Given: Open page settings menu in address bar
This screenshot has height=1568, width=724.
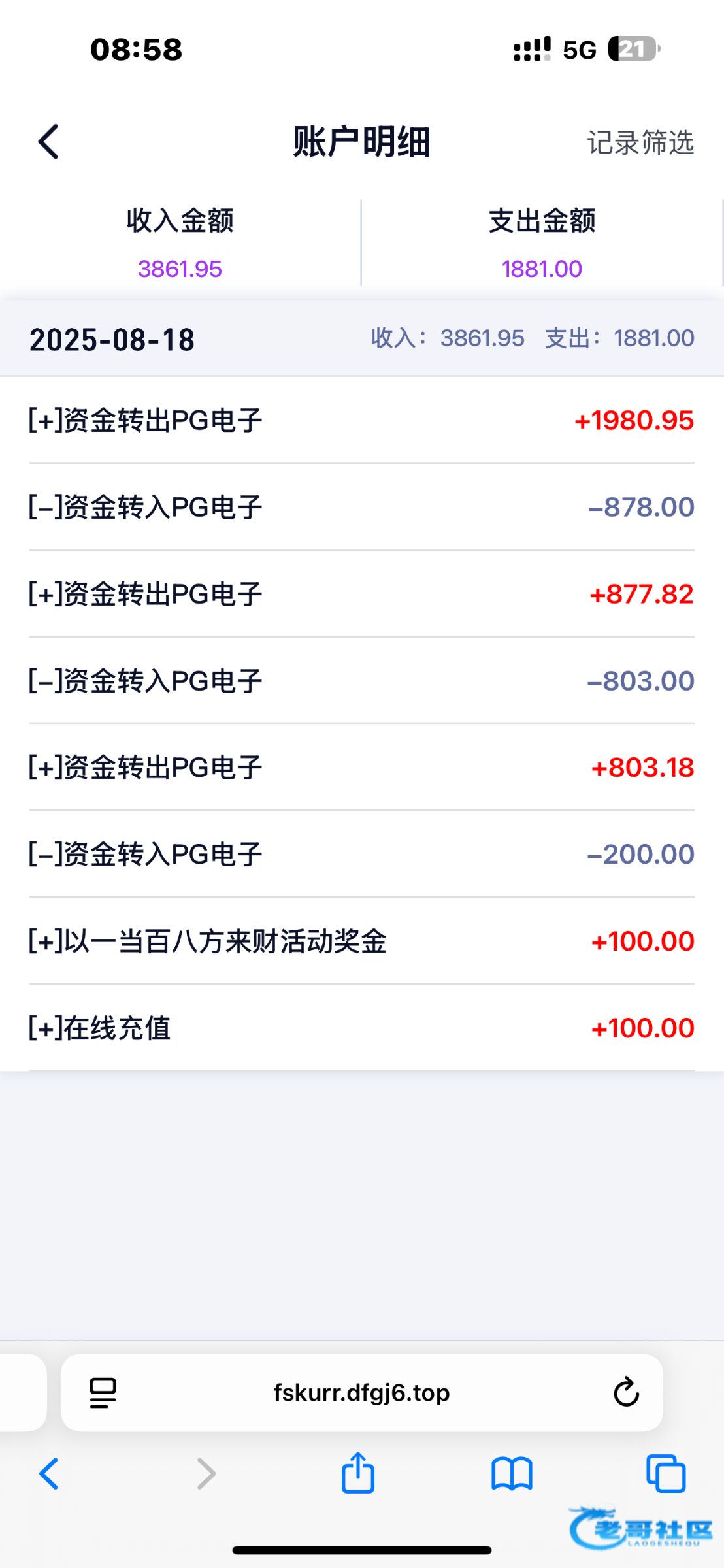Looking at the screenshot, I should [103, 1392].
